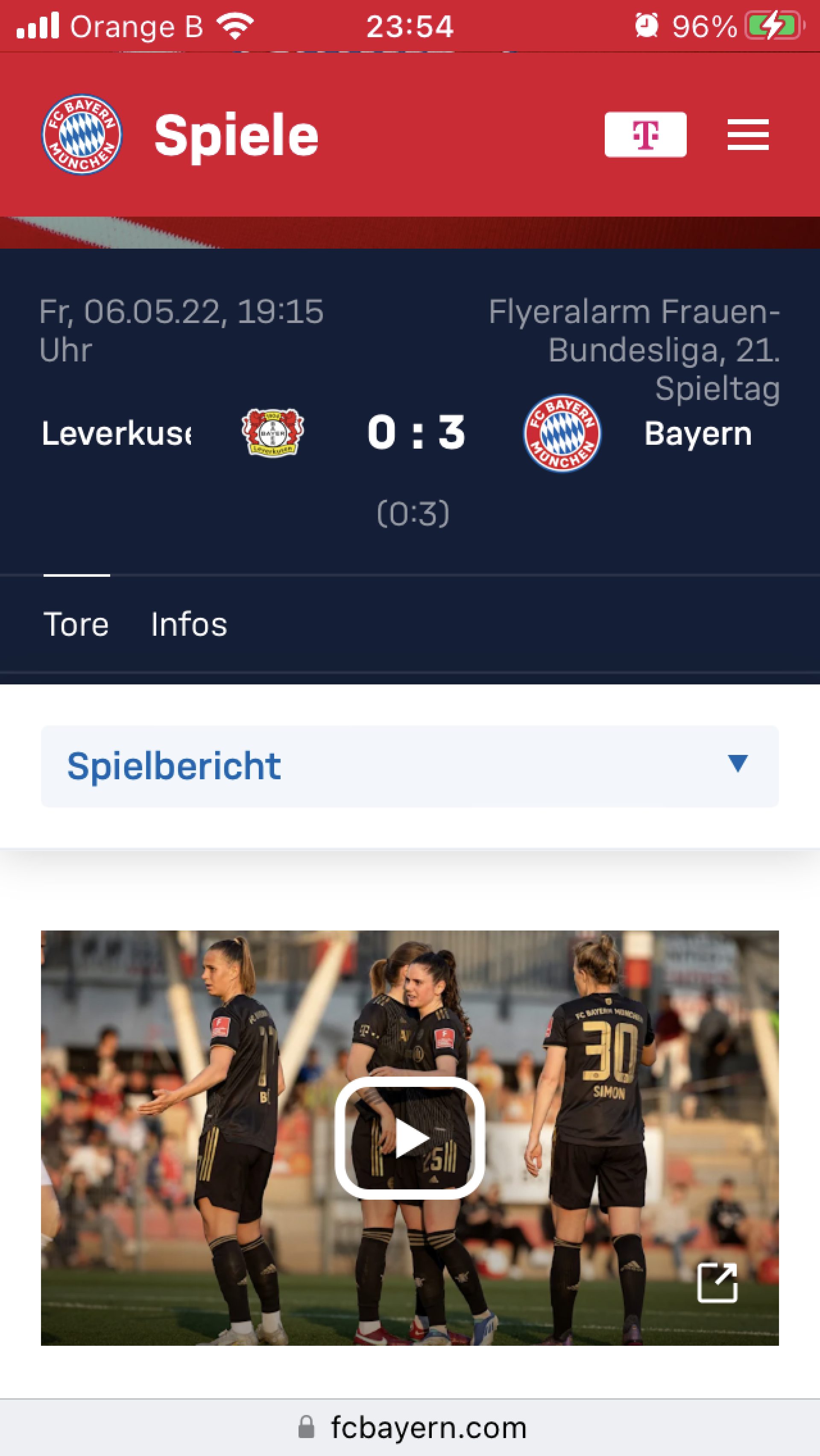Switch to the Tore tab
Image resolution: width=820 pixels, height=1456 pixels.
[76, 624]
